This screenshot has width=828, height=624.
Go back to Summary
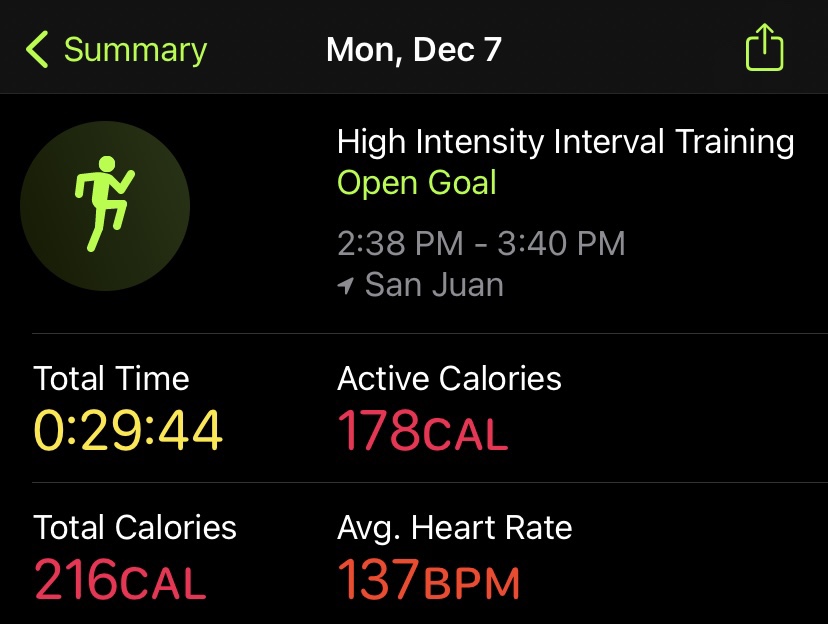coord(116,50)
